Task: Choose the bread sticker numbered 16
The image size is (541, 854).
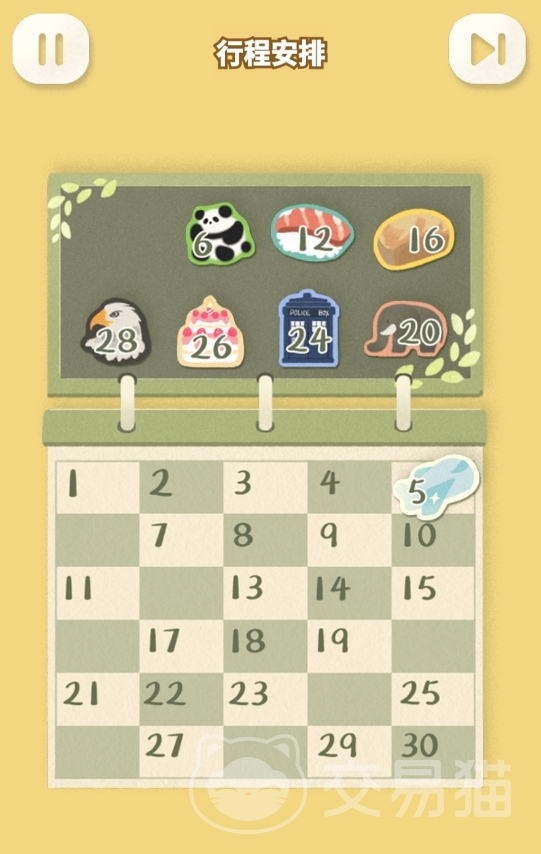Action: click(x=414, y=239)
